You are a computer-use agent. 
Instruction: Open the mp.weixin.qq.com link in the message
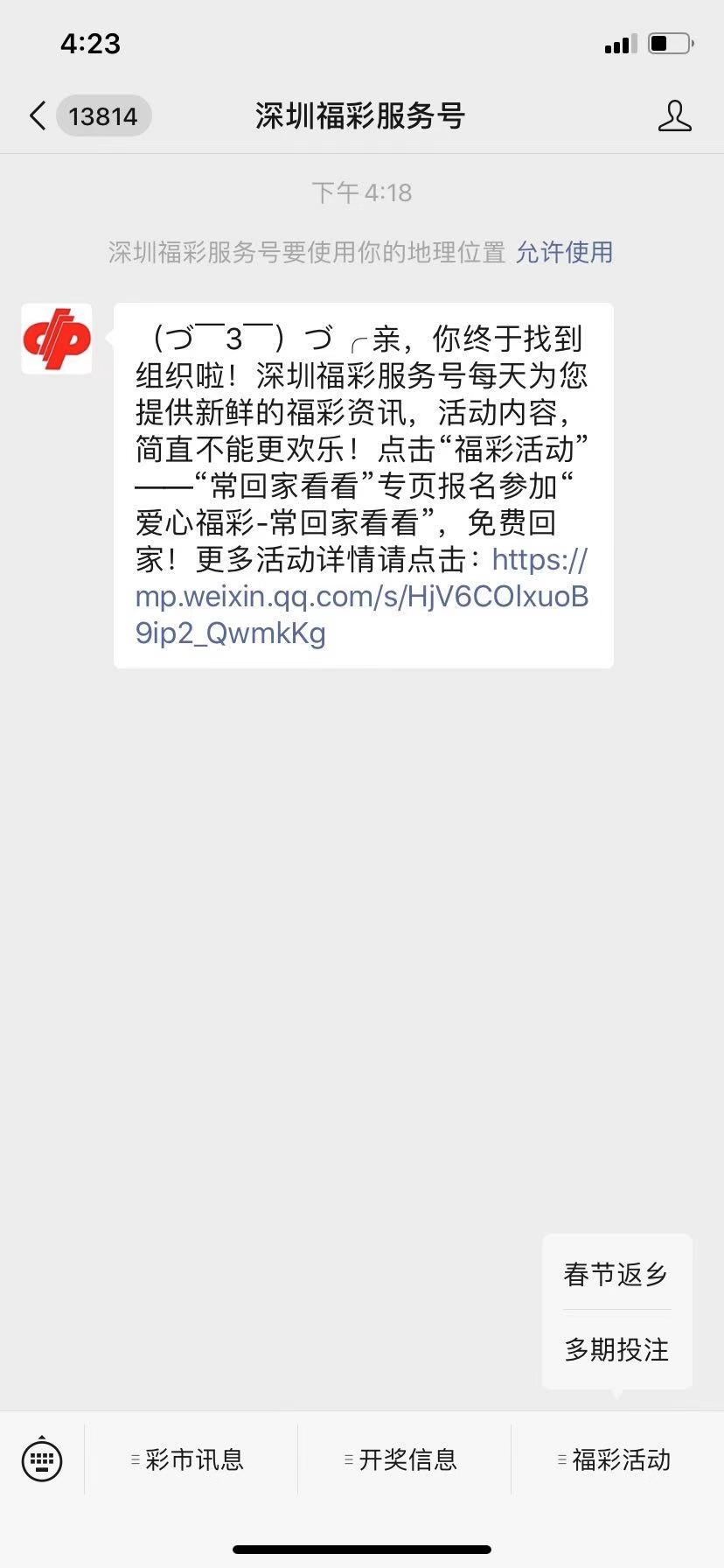coord(361,597)
